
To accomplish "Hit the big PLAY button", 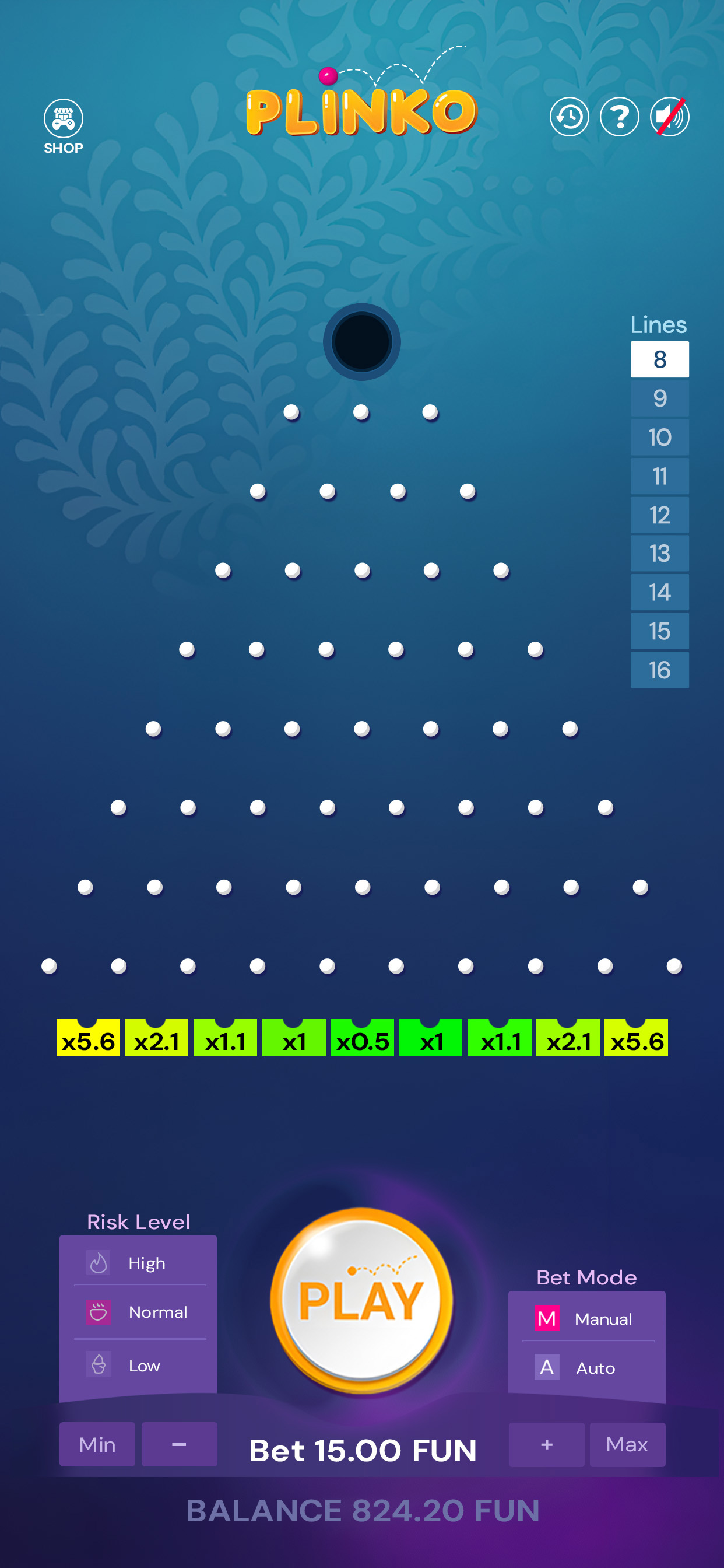I will click(361, 1300).
